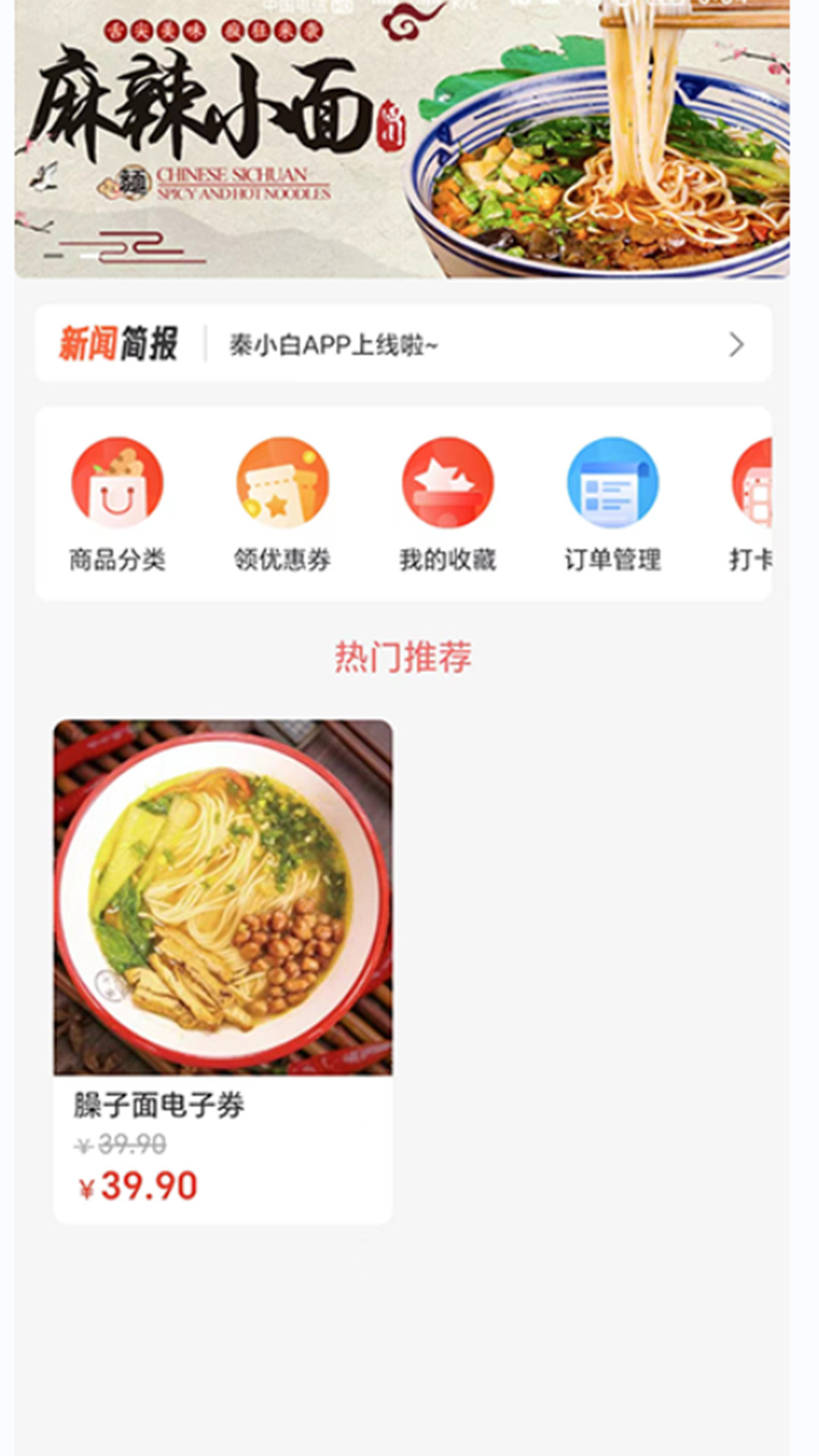Click the 热门推荐 section heading
Image resolution: width=819 pixels, height=1456 pixels.
click(403, 657)
